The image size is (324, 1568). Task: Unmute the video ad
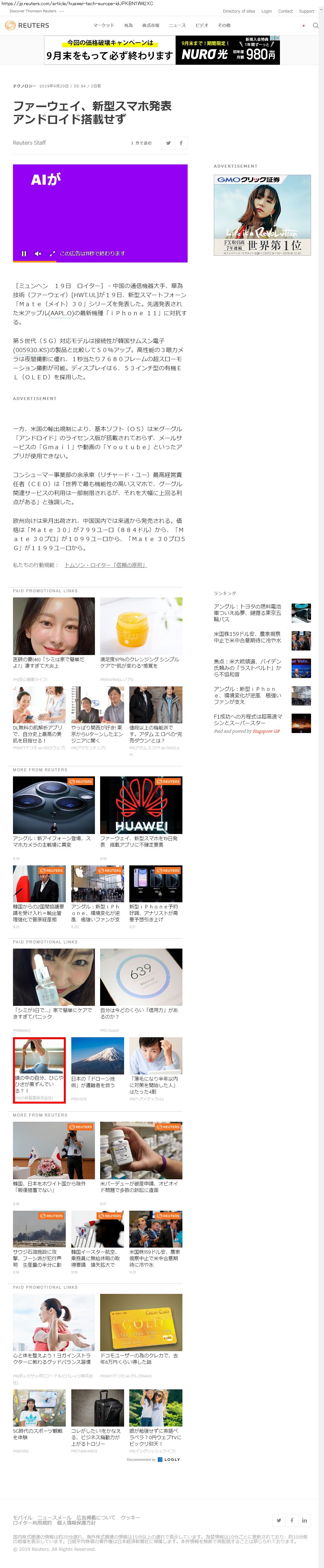38,253
